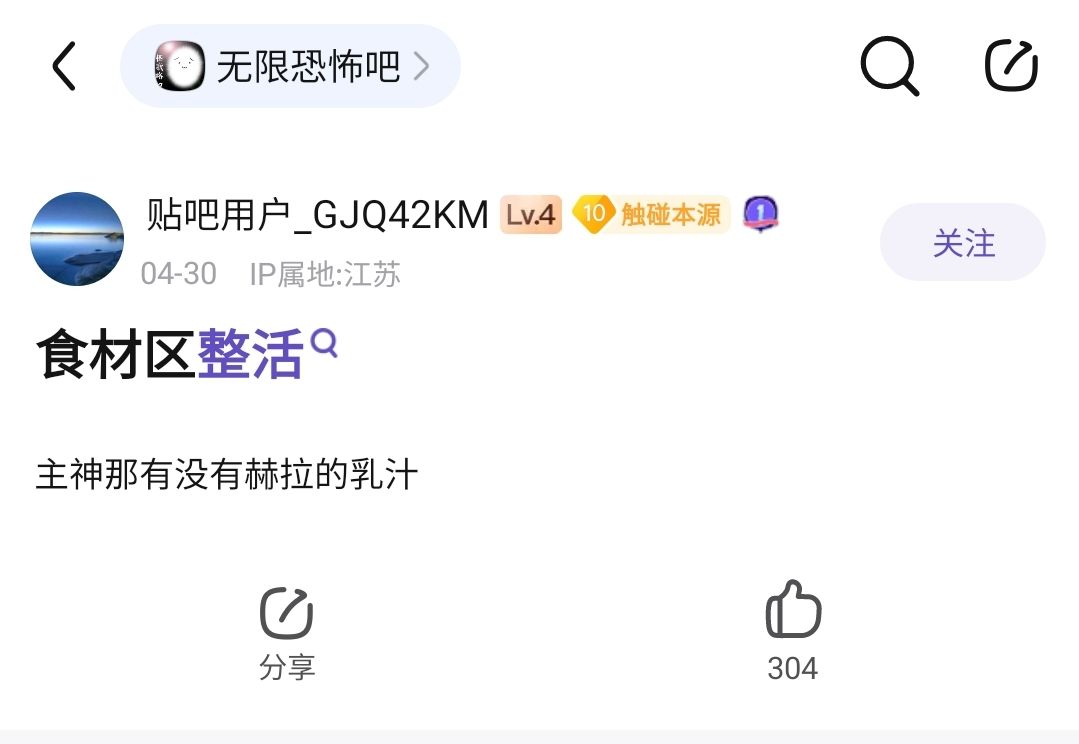Go back with the top-left arrow
This screenshot has height=744, width=1079.
[64, 66]
